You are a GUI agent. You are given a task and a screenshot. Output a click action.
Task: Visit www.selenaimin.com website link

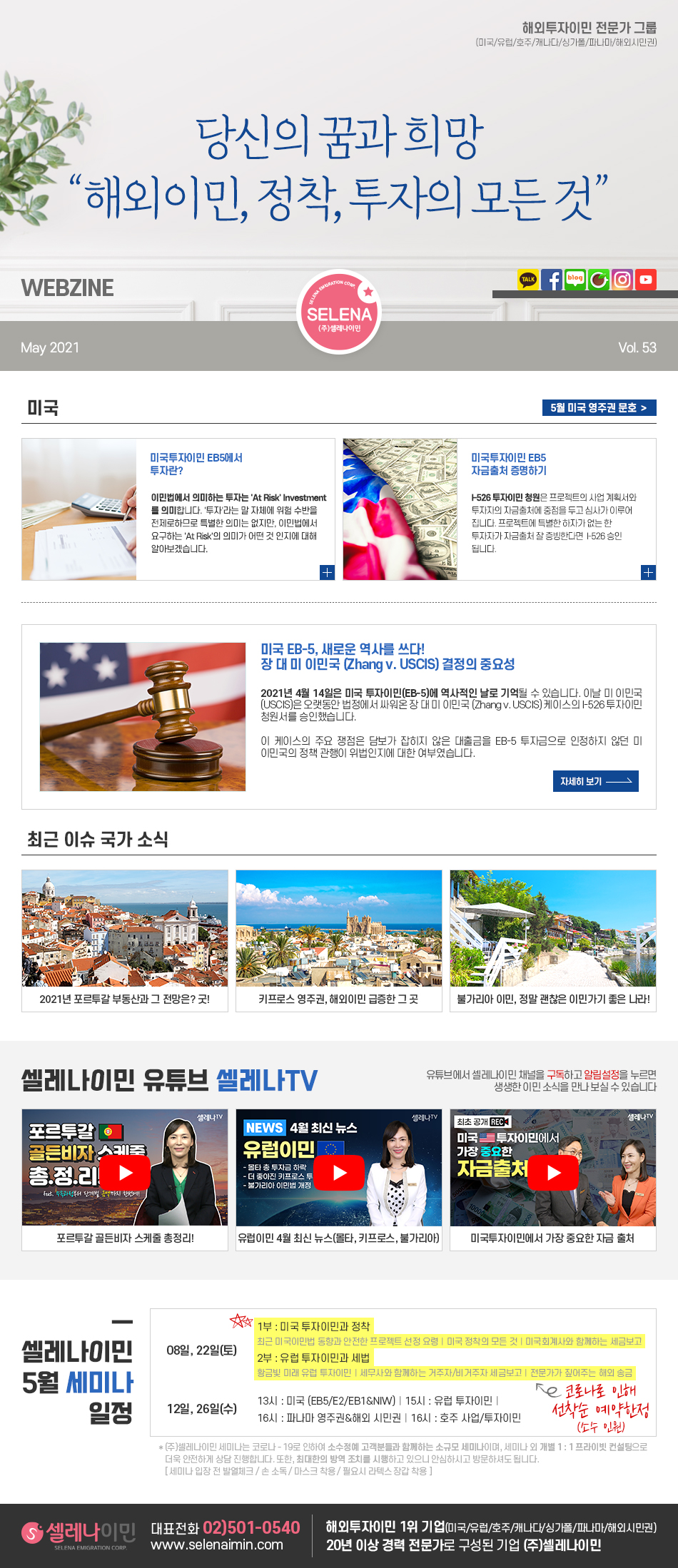(217, 1544)
